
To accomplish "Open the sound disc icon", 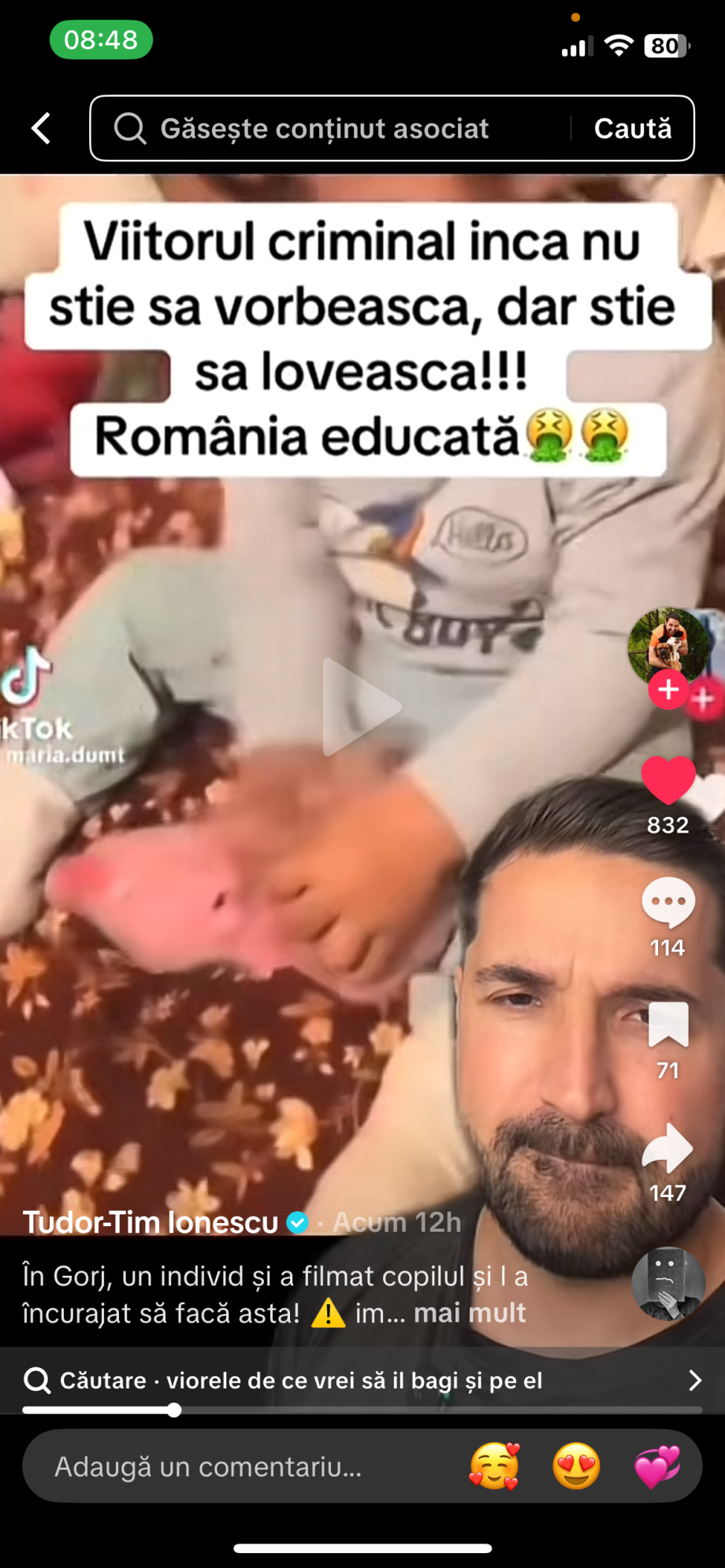I will point(667,1283).
